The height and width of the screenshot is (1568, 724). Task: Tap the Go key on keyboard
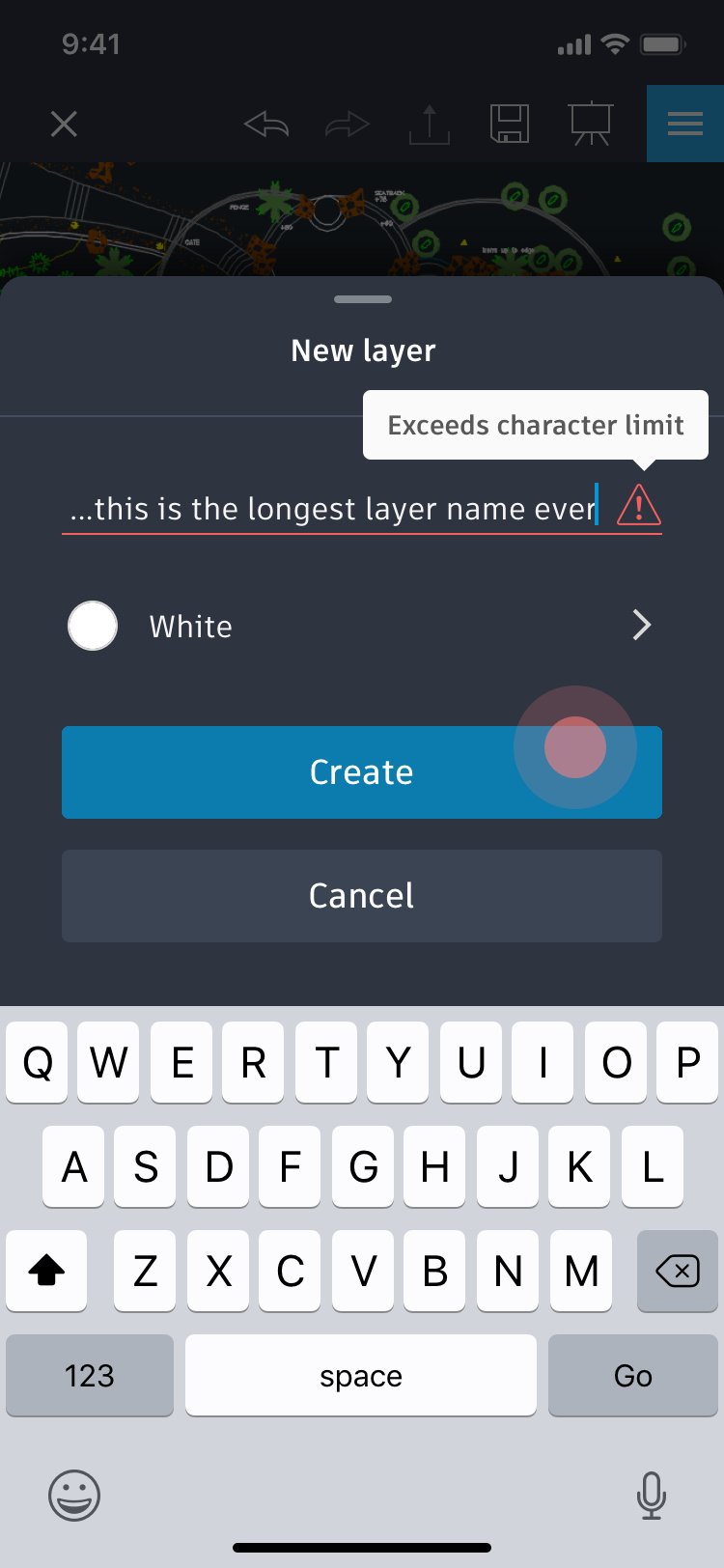pyautogui.click(x=633, y=1375)
